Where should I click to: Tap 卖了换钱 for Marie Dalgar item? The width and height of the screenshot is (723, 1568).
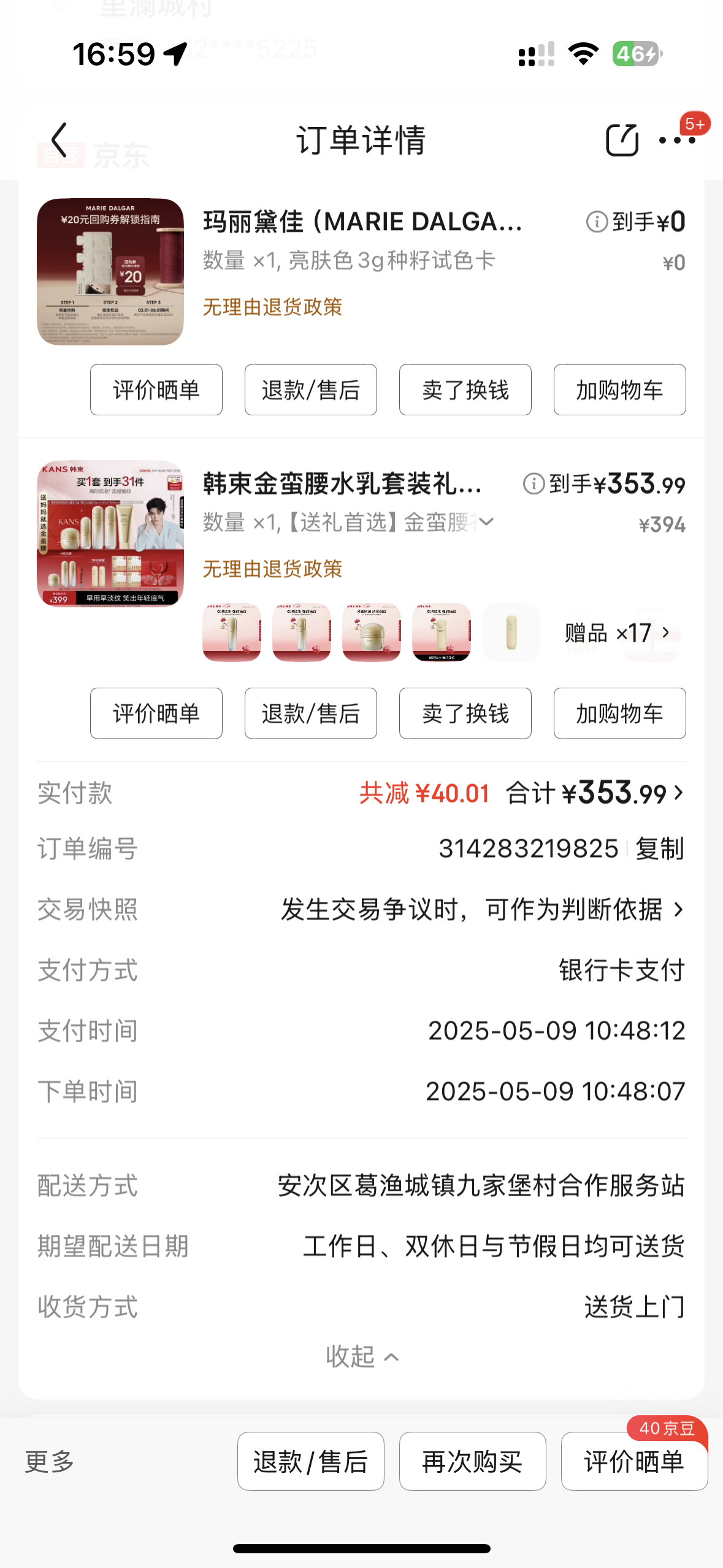pos(465,390)
